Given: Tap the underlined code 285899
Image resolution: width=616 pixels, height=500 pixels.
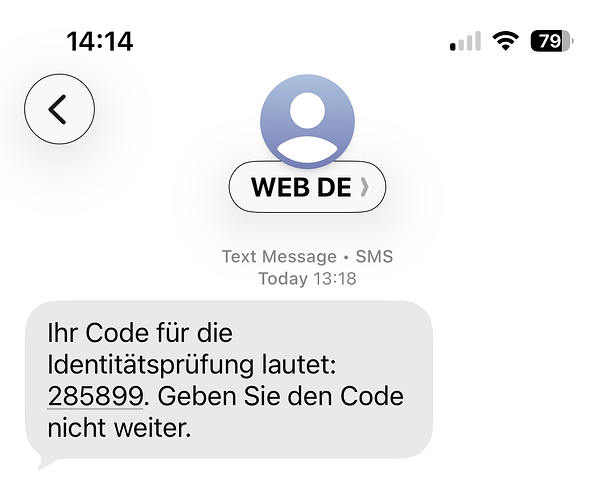Looking at the screenshot, I should 95,396.
